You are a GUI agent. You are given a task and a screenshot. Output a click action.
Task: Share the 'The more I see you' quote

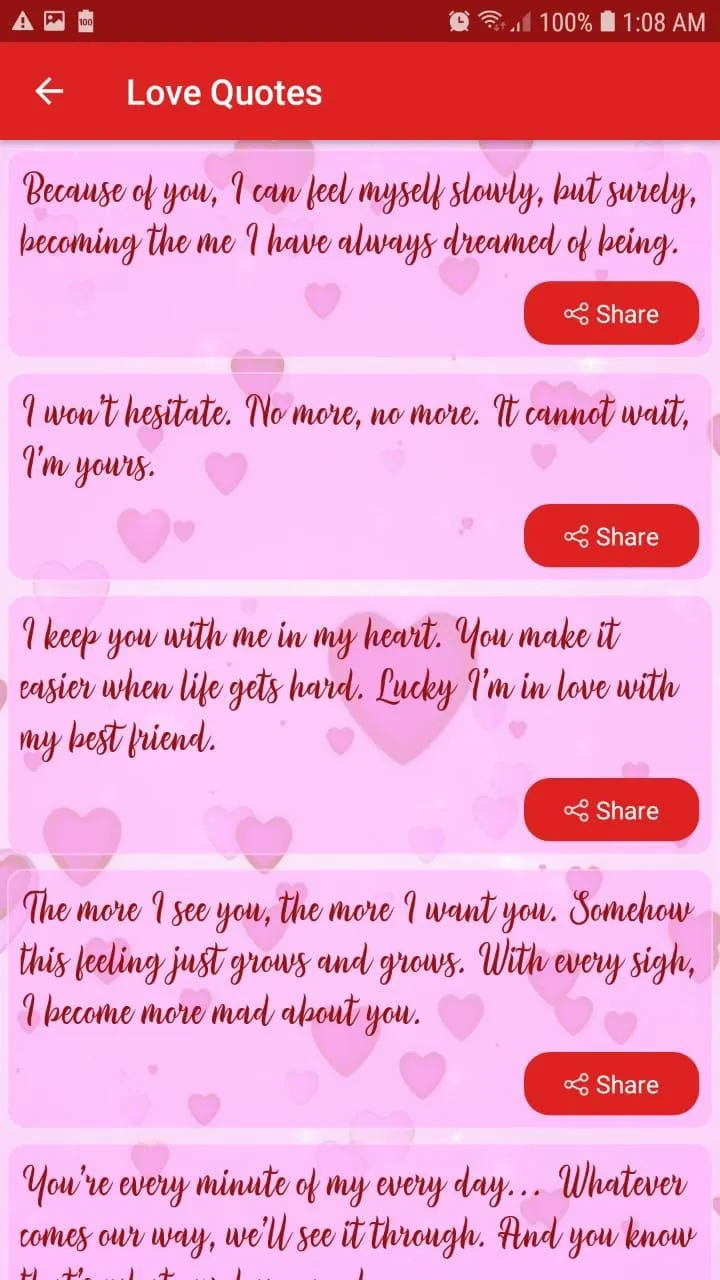[x=611, y=1083]
